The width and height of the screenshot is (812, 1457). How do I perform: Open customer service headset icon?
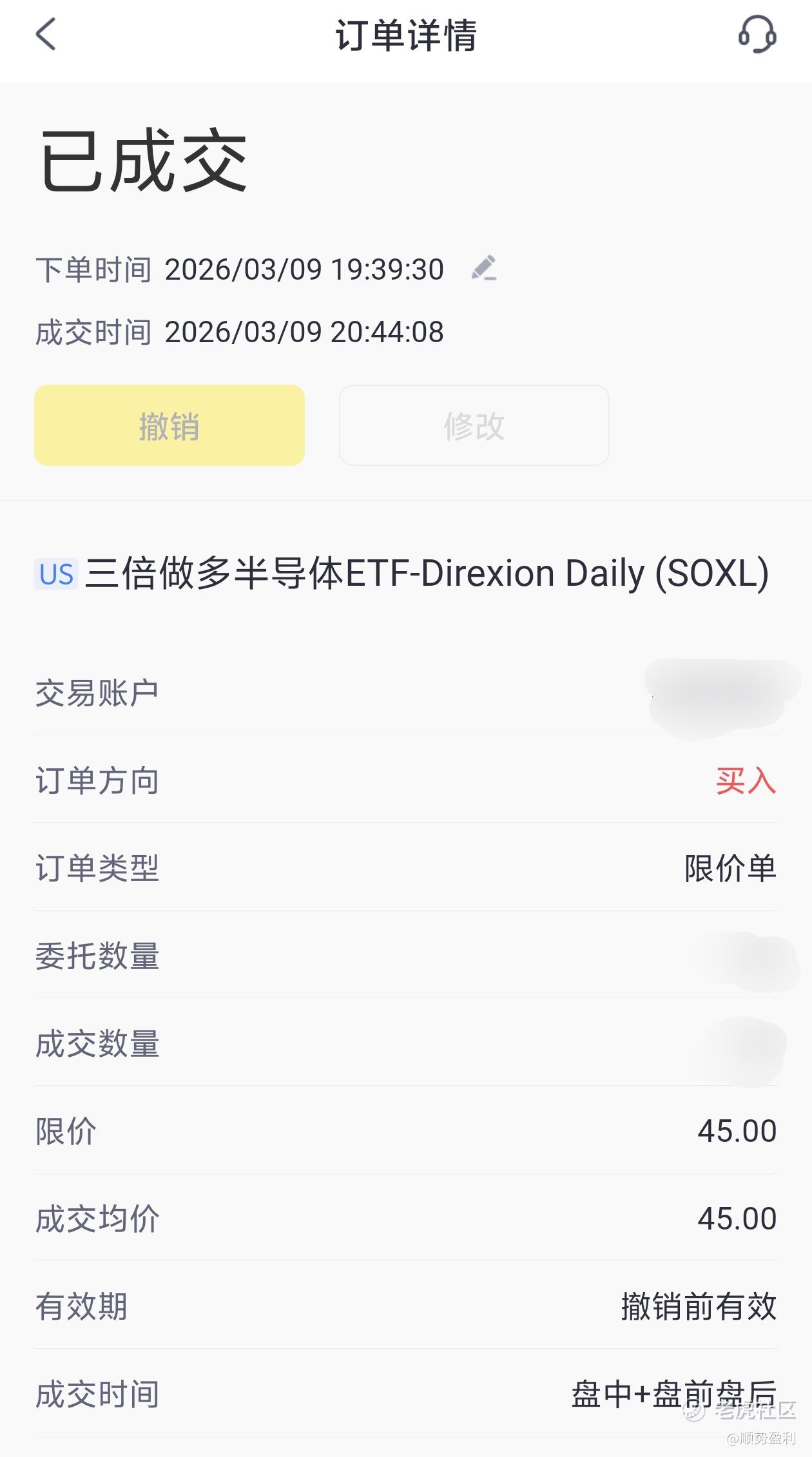point(757,34)
